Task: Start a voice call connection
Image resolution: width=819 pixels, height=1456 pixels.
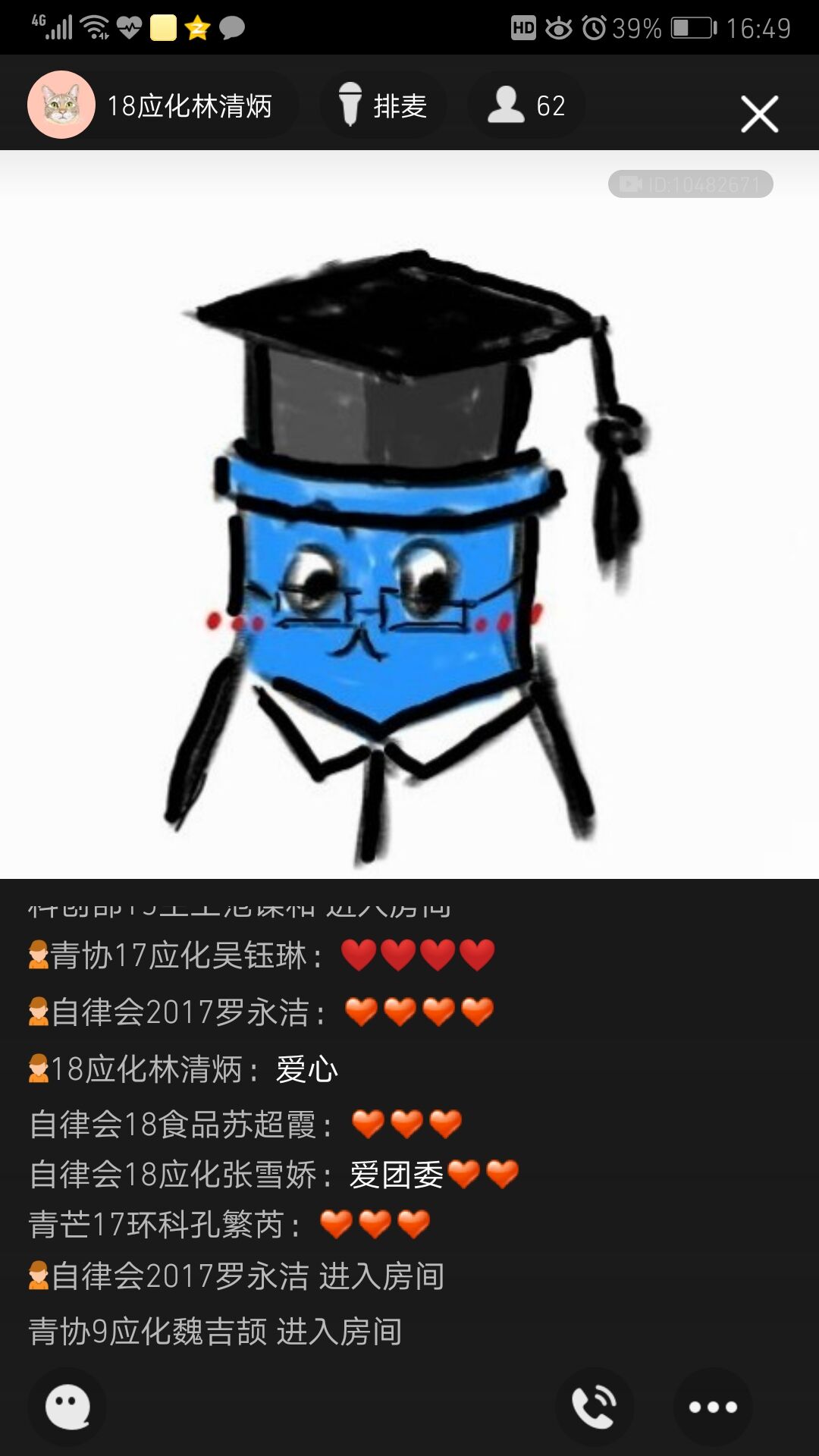Action: (595, 1407)
